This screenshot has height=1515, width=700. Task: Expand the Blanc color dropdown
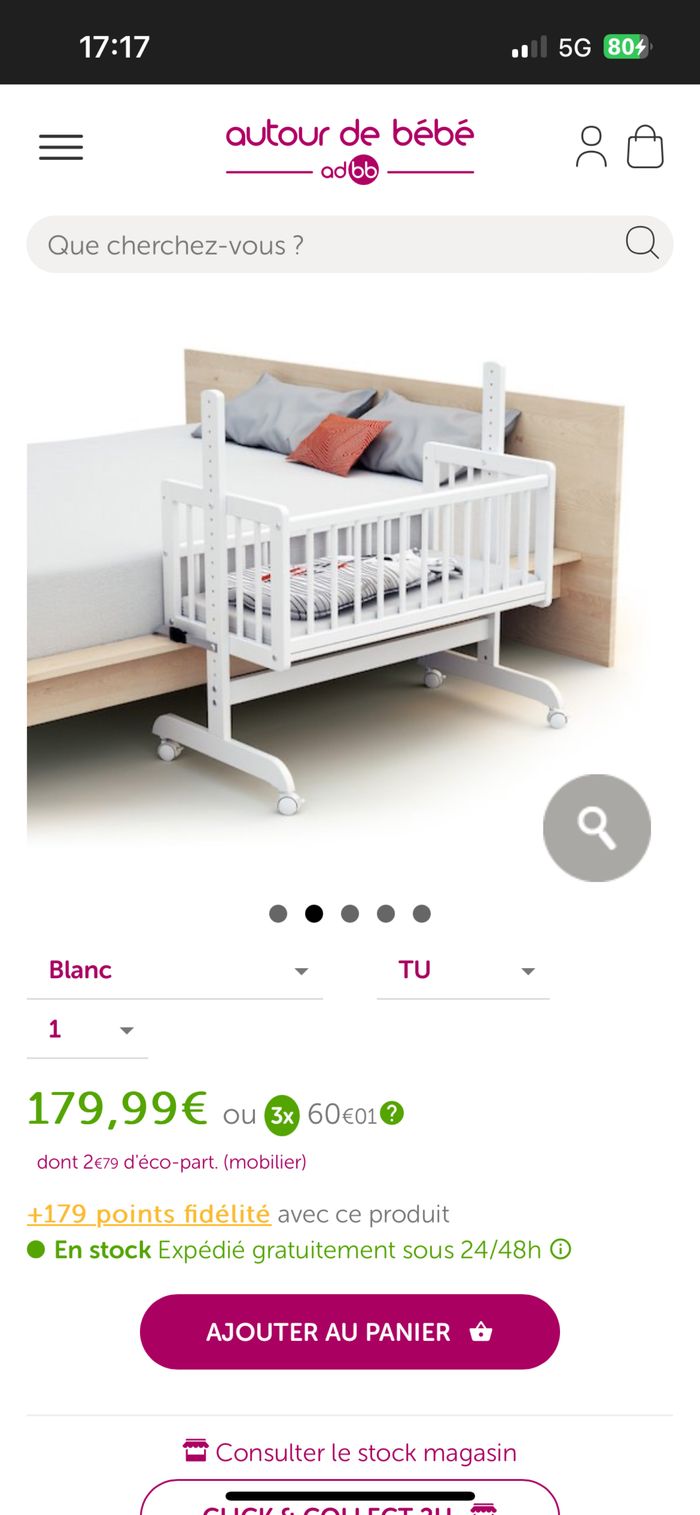pos(175,971)
